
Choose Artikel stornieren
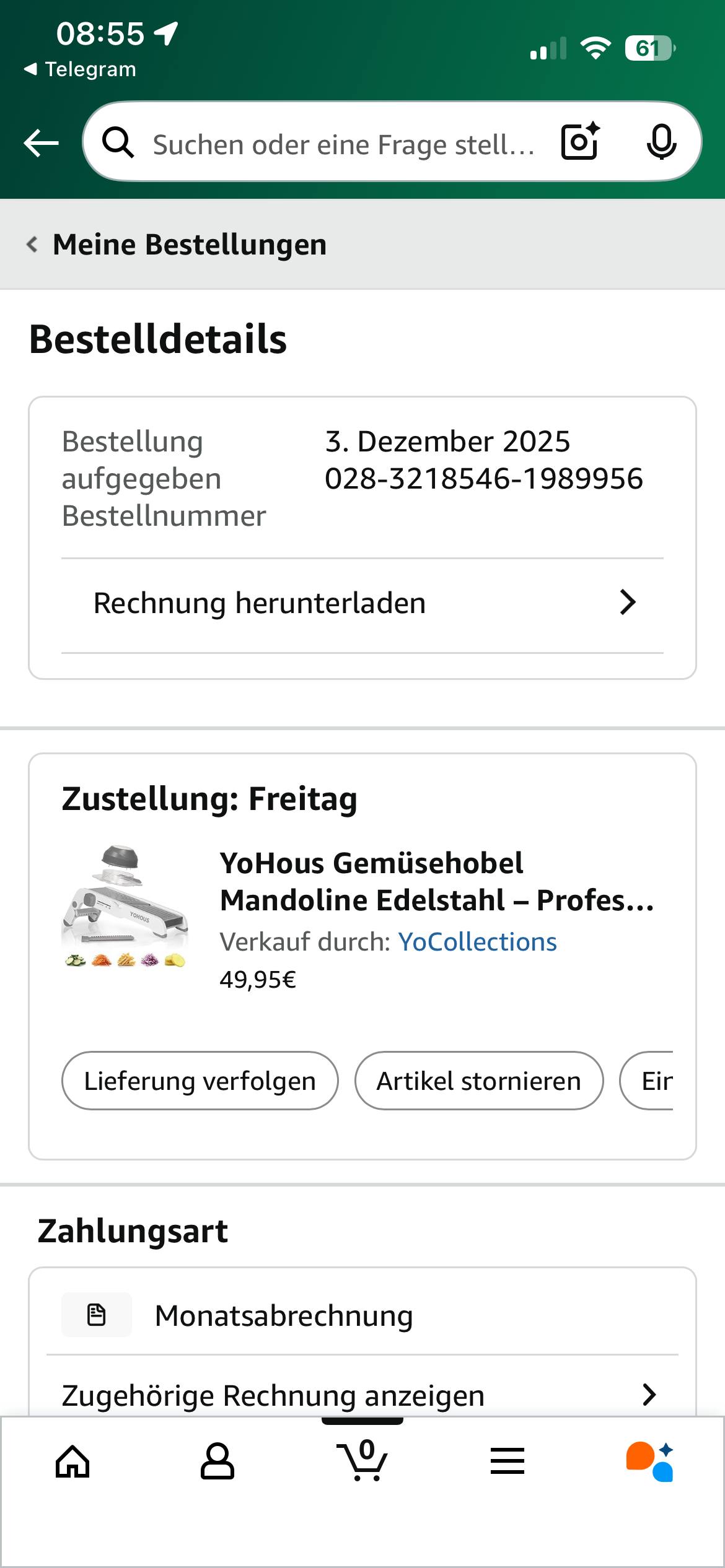pyautogui.click(x=478, y=1081)
